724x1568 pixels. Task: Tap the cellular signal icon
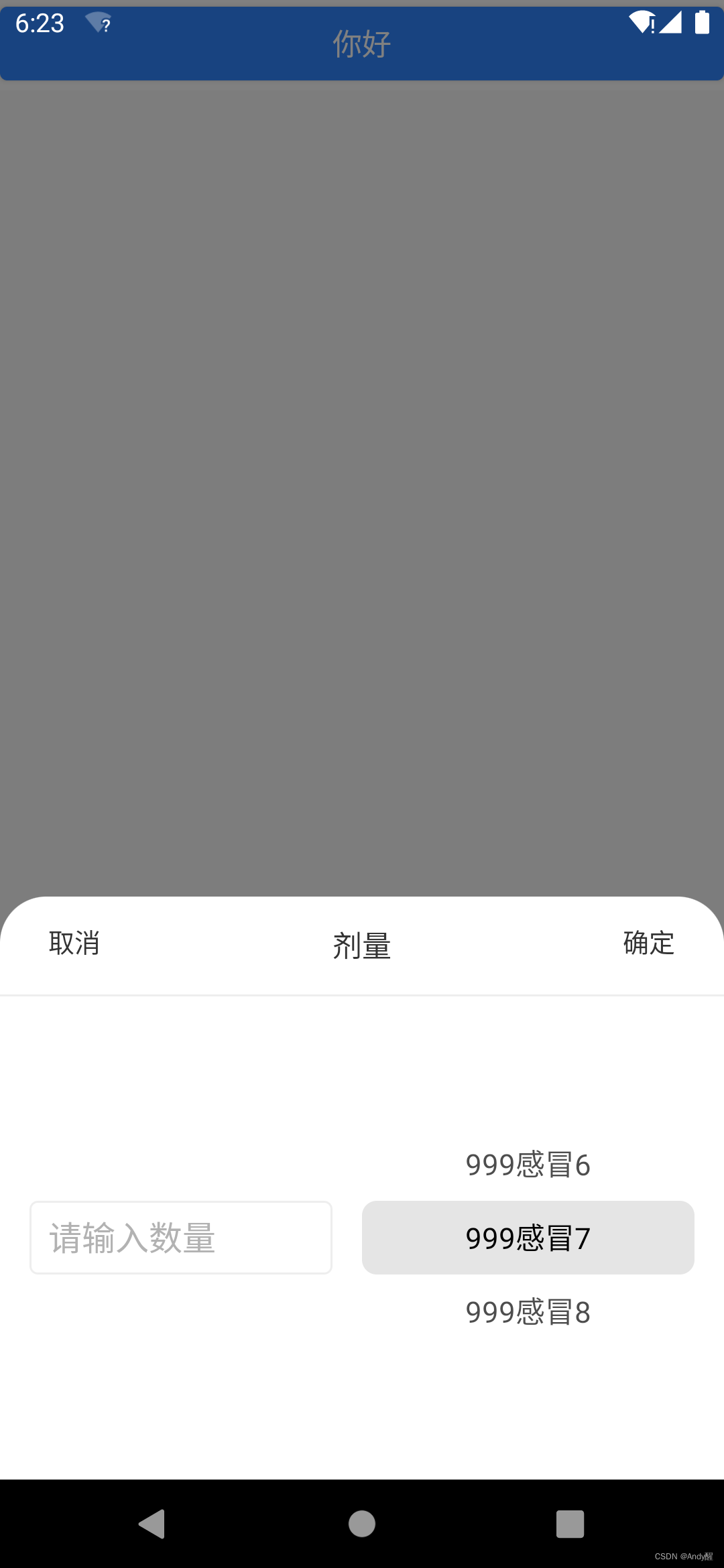point(670,22)
